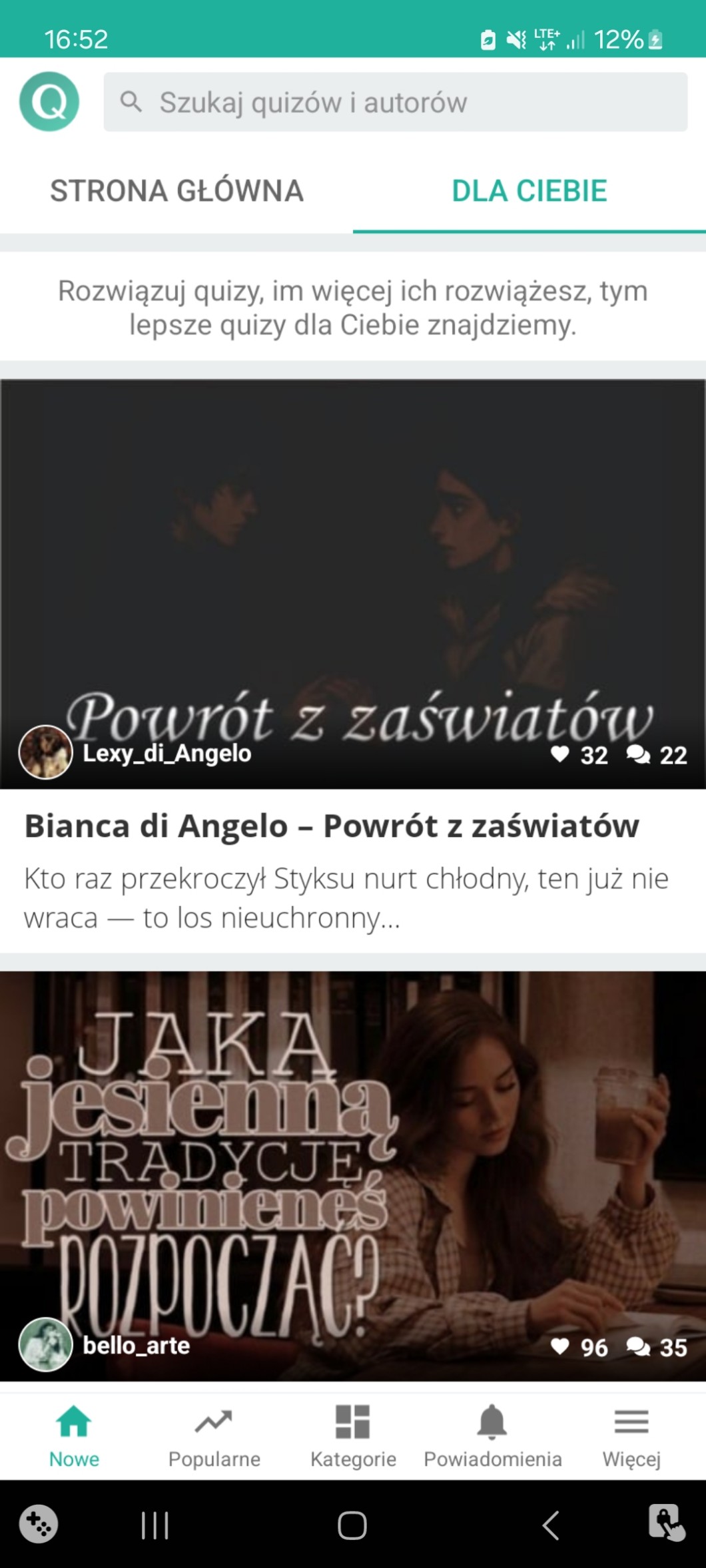Go to the phone's home screen
This screenshot has height=1568, width=706.
tap(352, 1525)
